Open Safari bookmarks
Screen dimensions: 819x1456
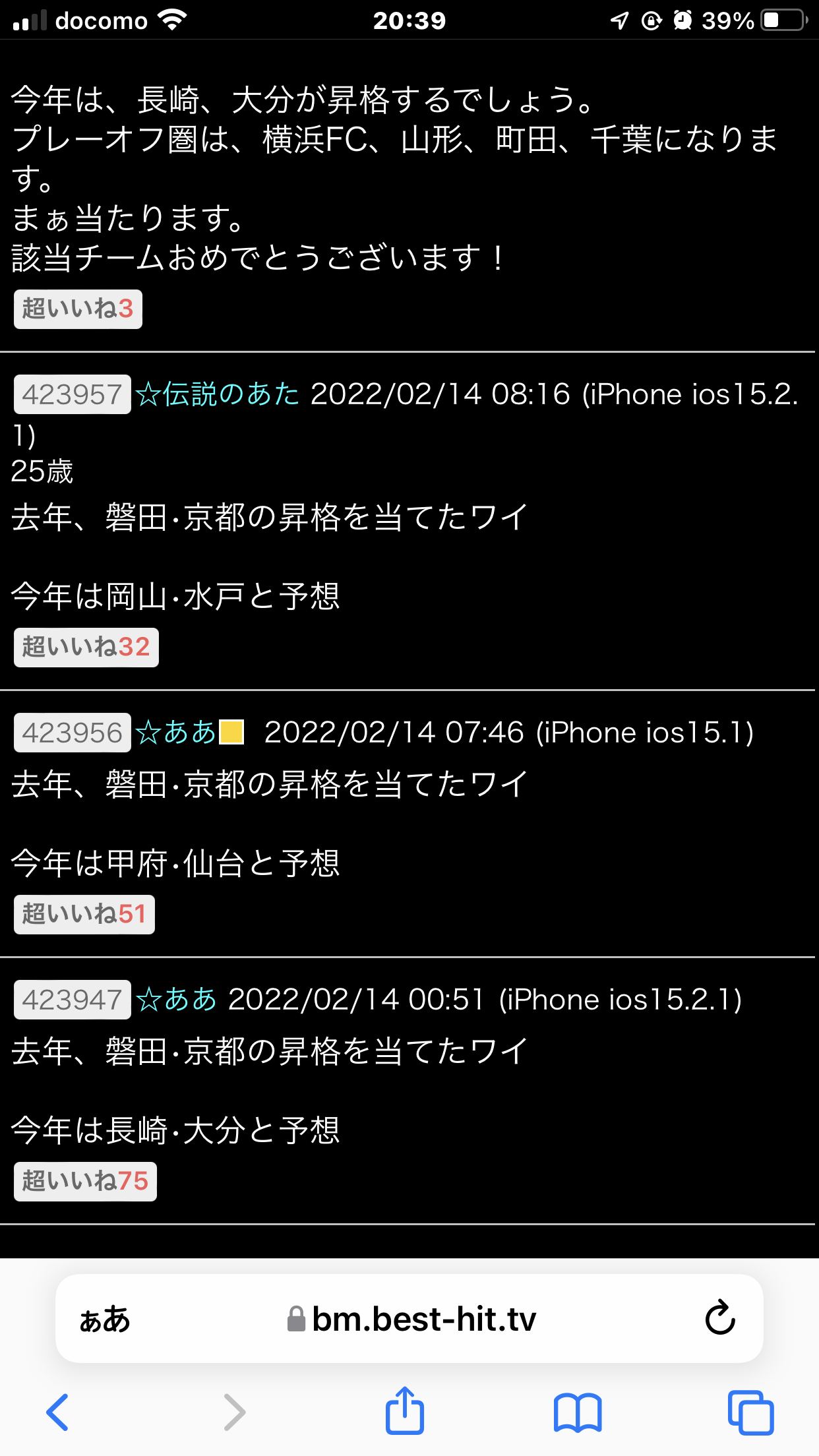pyautogui.click(x=577, y=1412)
